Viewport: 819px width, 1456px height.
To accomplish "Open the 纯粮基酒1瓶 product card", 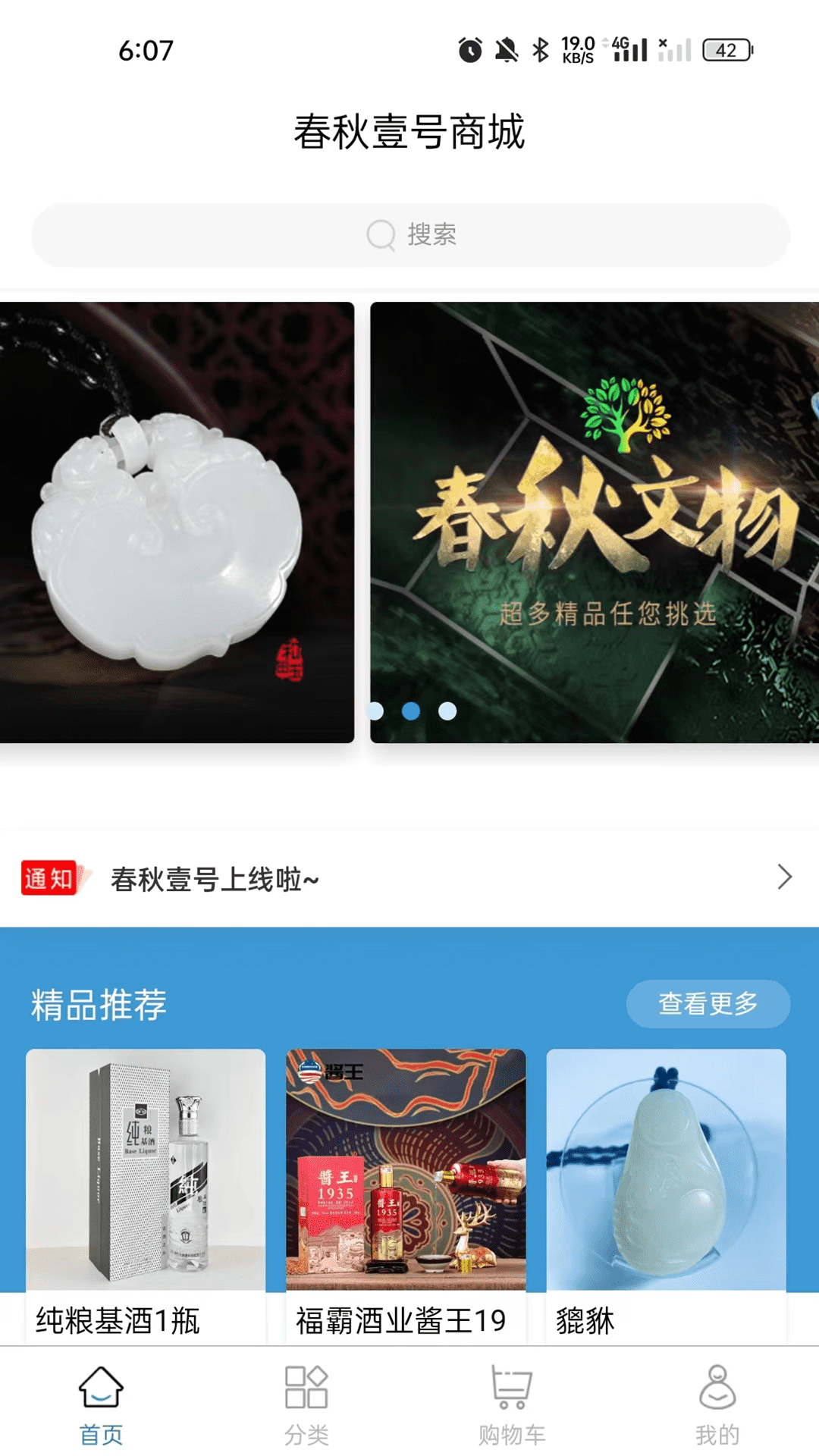I will 146,1191.
